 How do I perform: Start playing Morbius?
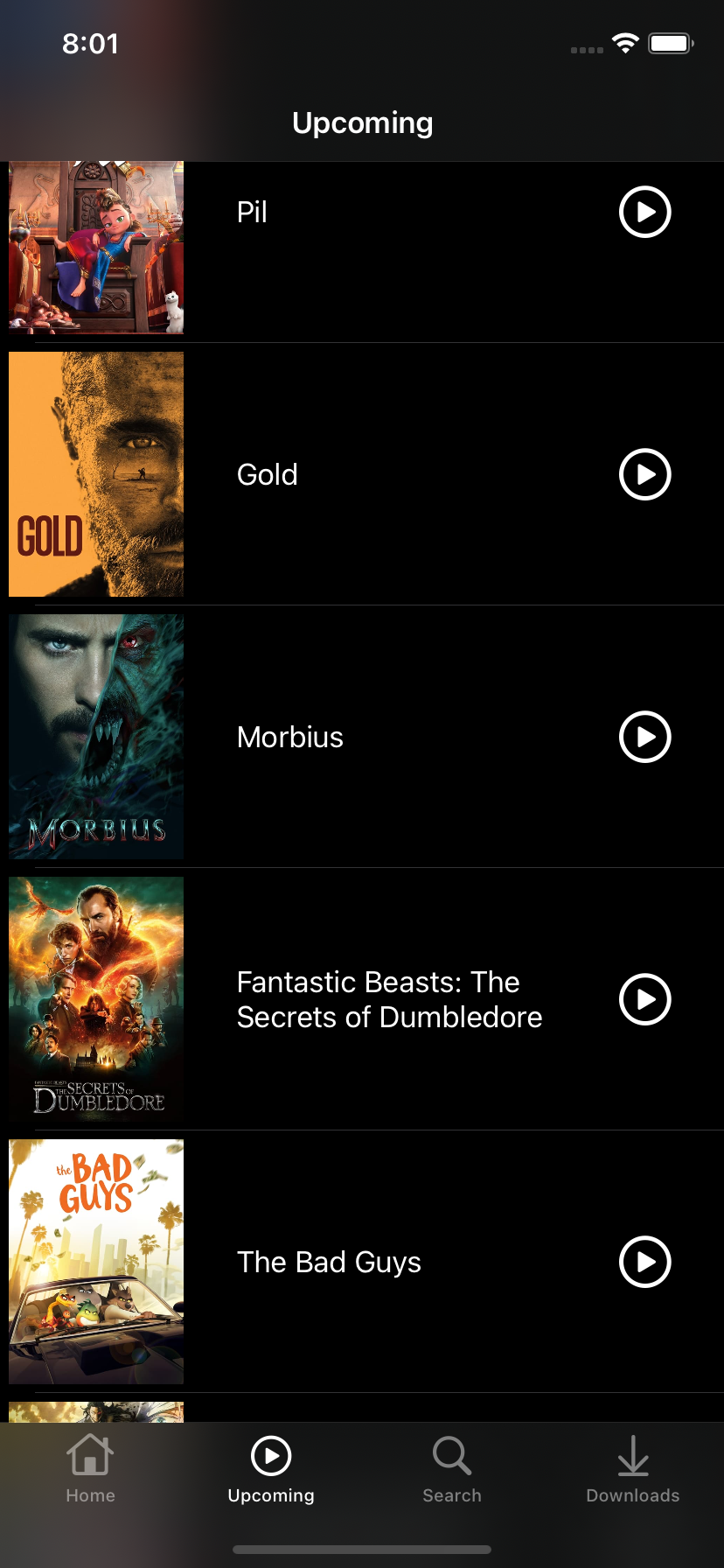coord(644,737)
